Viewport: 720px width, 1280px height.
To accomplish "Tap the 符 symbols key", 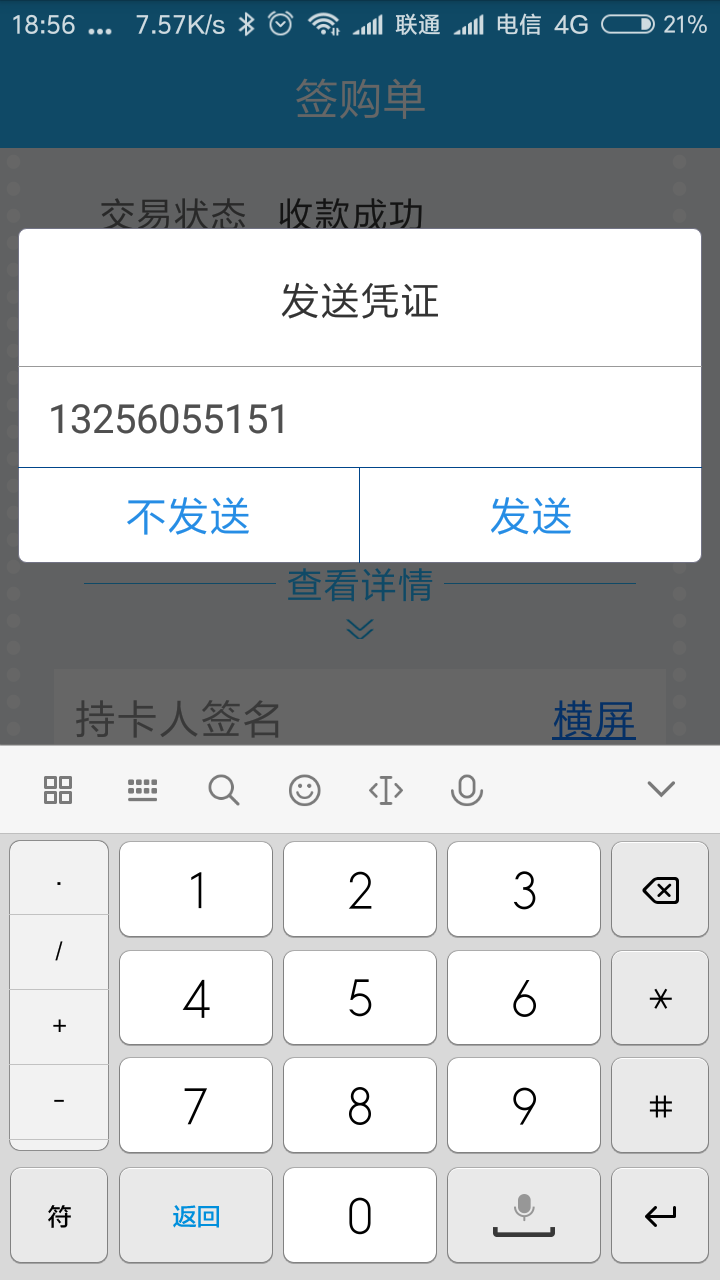I will 58,1215.
